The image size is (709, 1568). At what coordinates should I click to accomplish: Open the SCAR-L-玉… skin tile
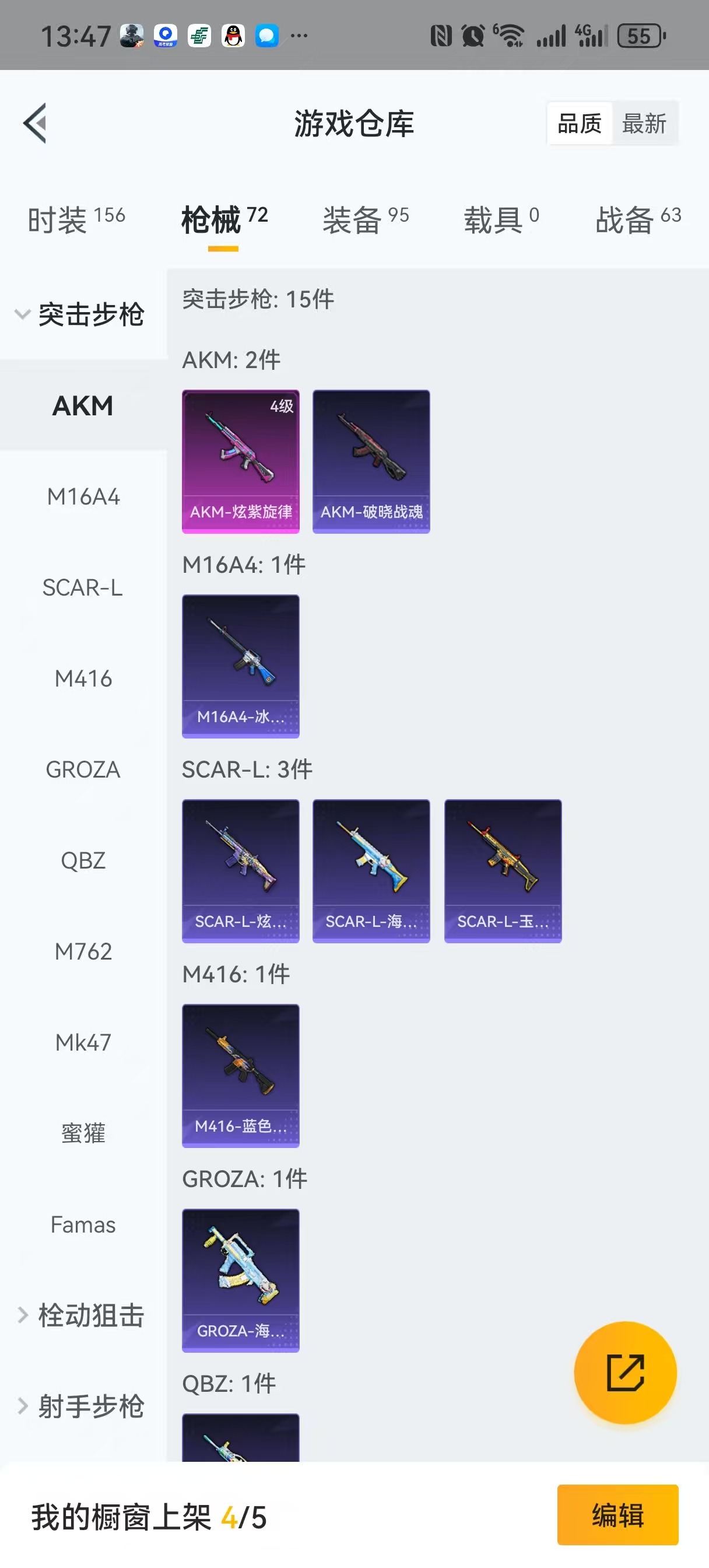(x=503, y=870)
